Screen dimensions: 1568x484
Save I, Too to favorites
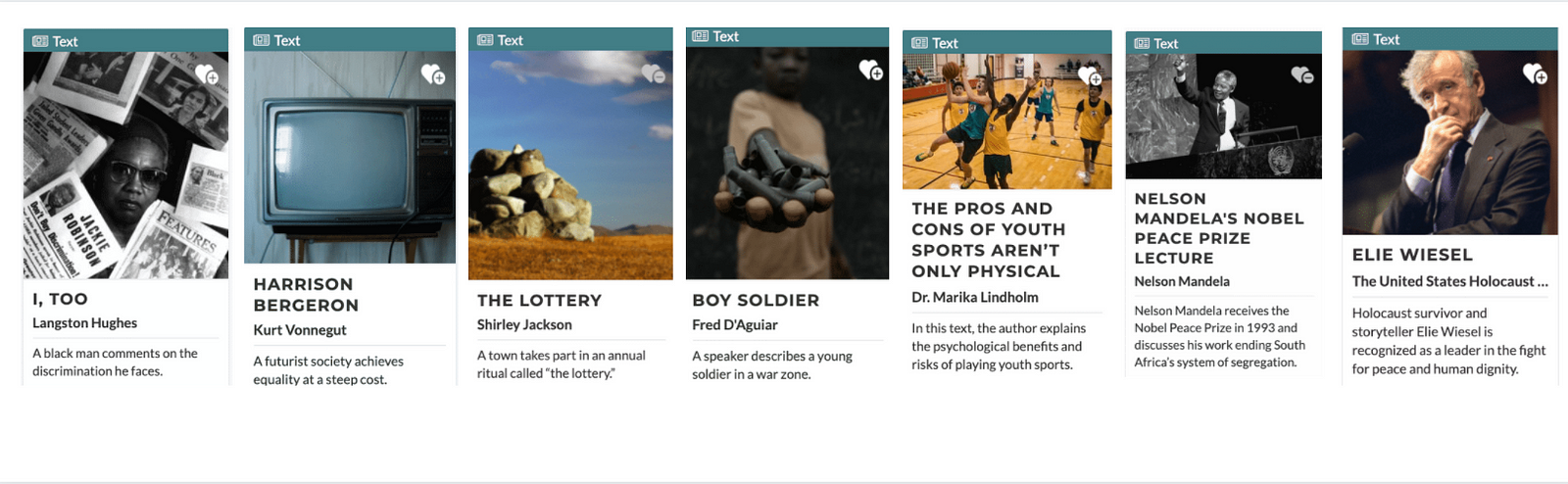click(207, 74)
